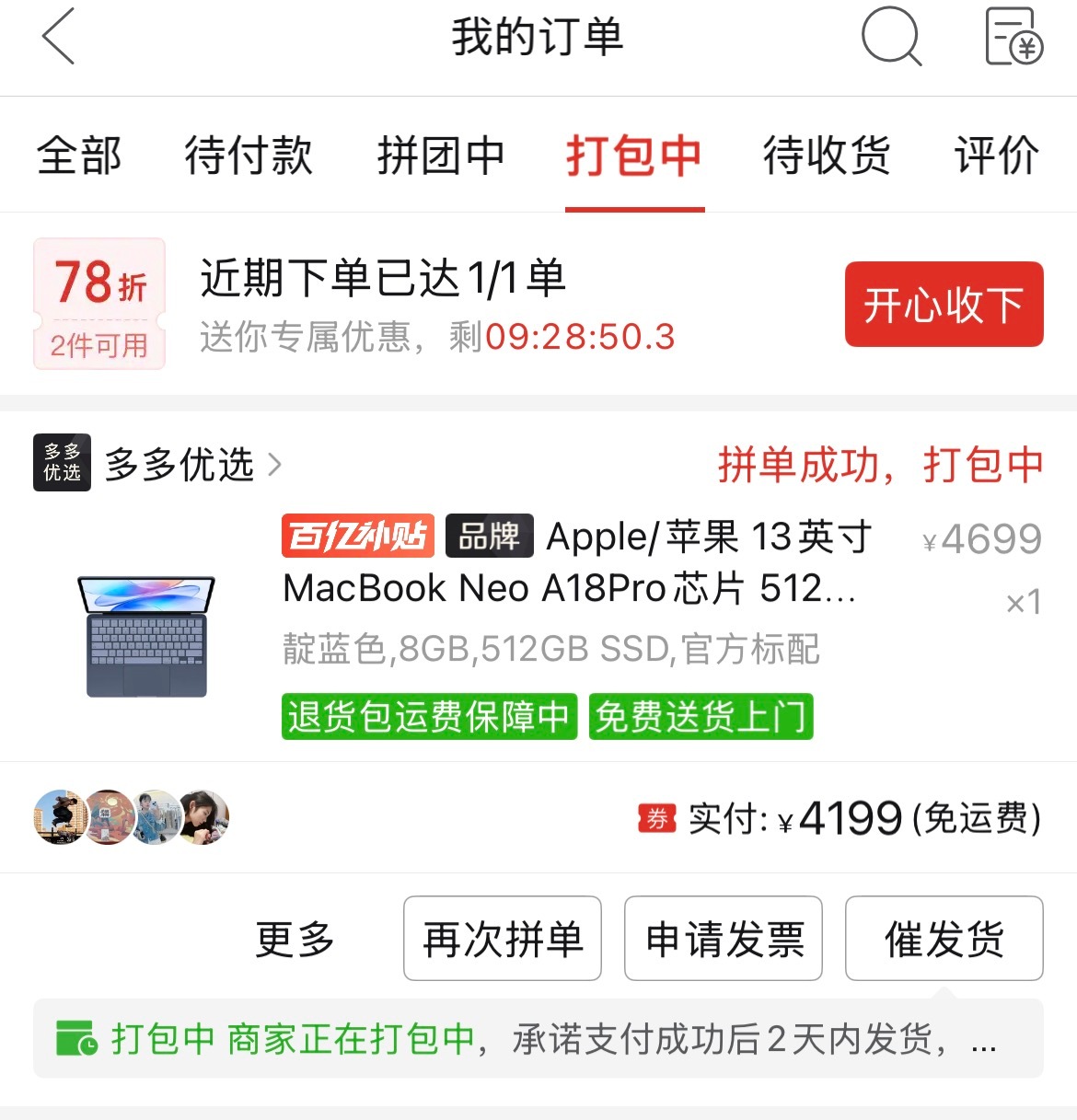1077x1120 pixels.
Task: Open the 多多优选 store via its chevron
Action: (274, 465)
